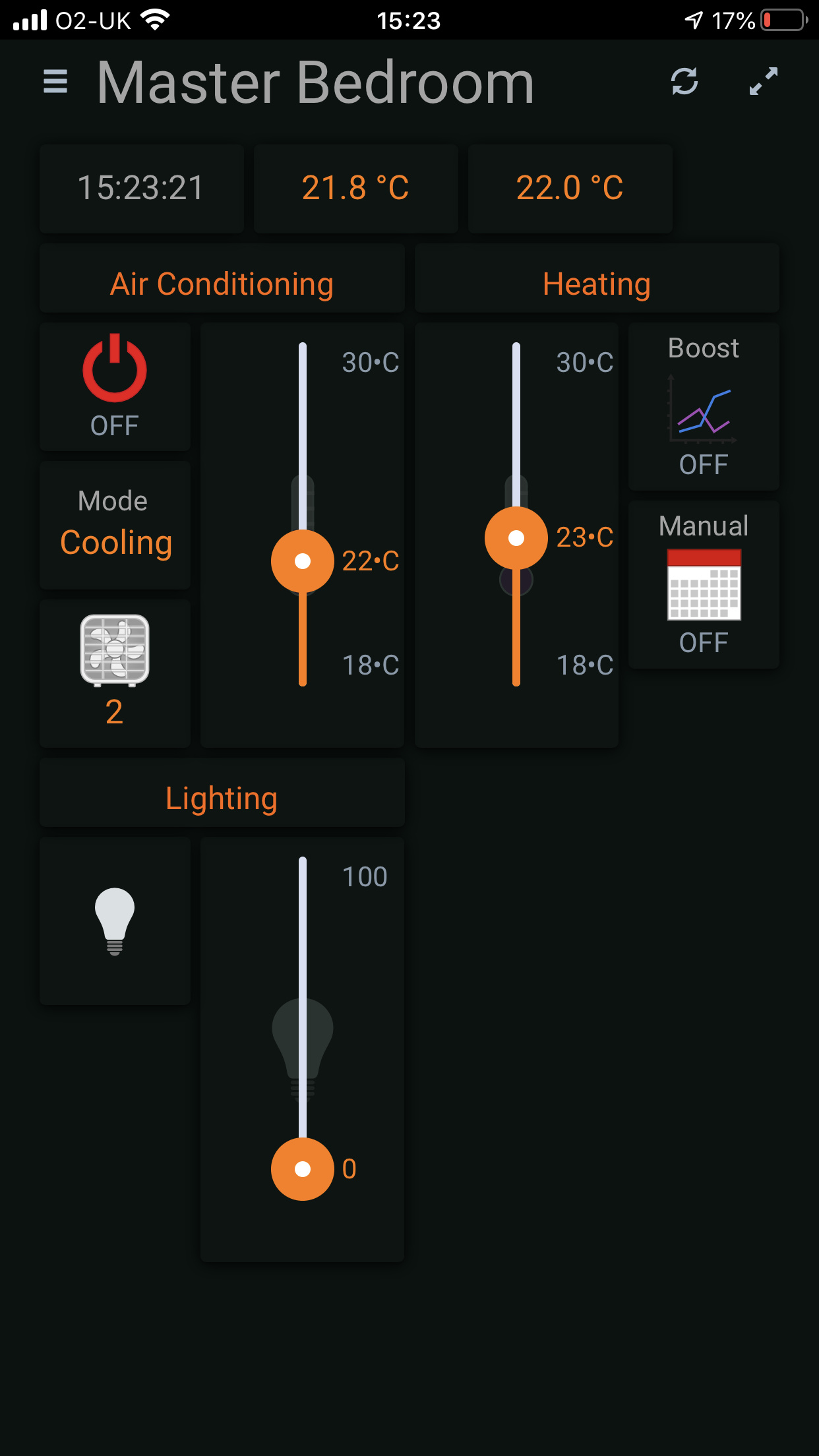The width and height of the screenshot is (819, 1456).
Task: Change the fan speed tile
Action: point(115,673)
